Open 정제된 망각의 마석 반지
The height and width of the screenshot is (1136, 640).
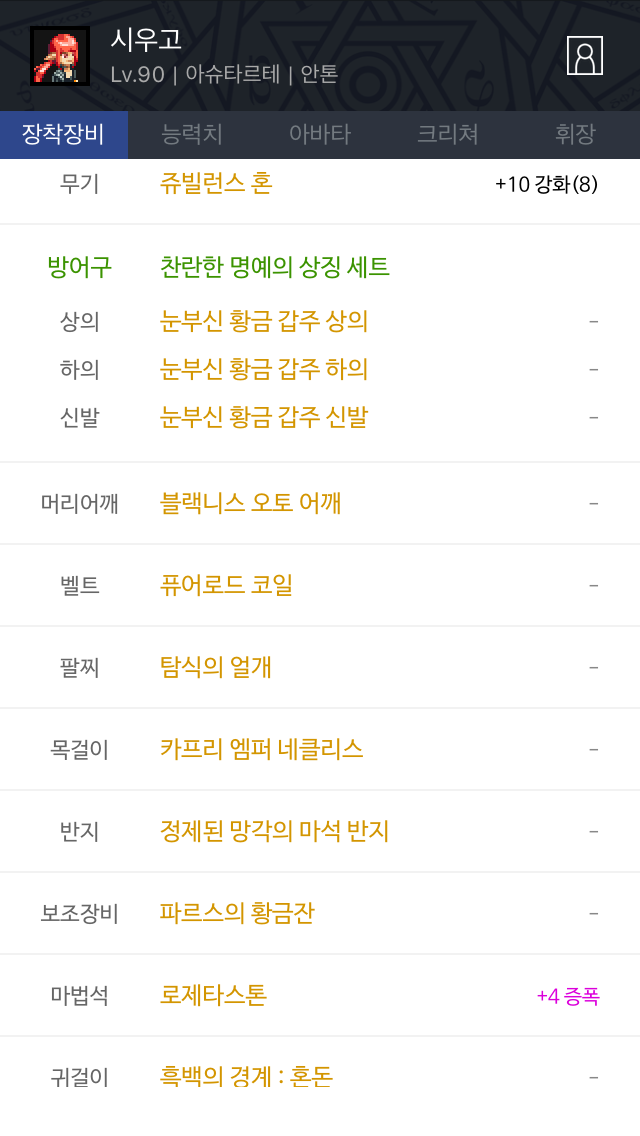(274, 831)
